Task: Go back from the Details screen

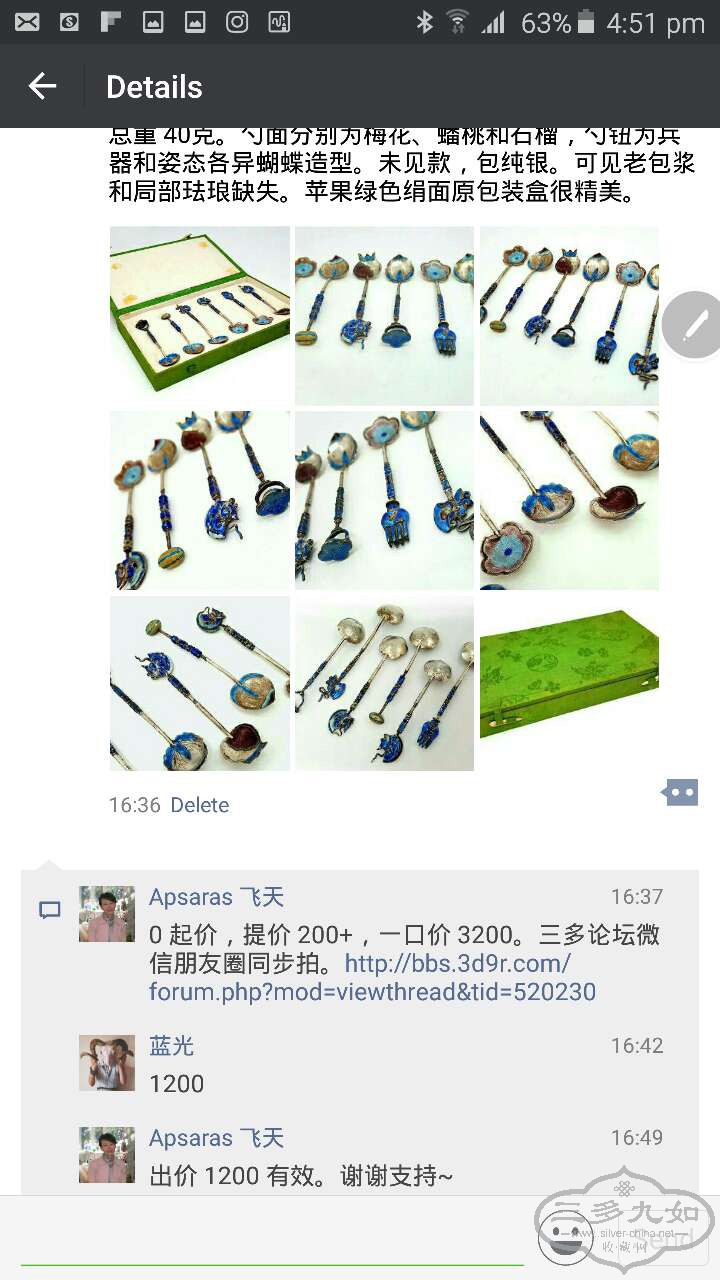Action: point(42,87)
